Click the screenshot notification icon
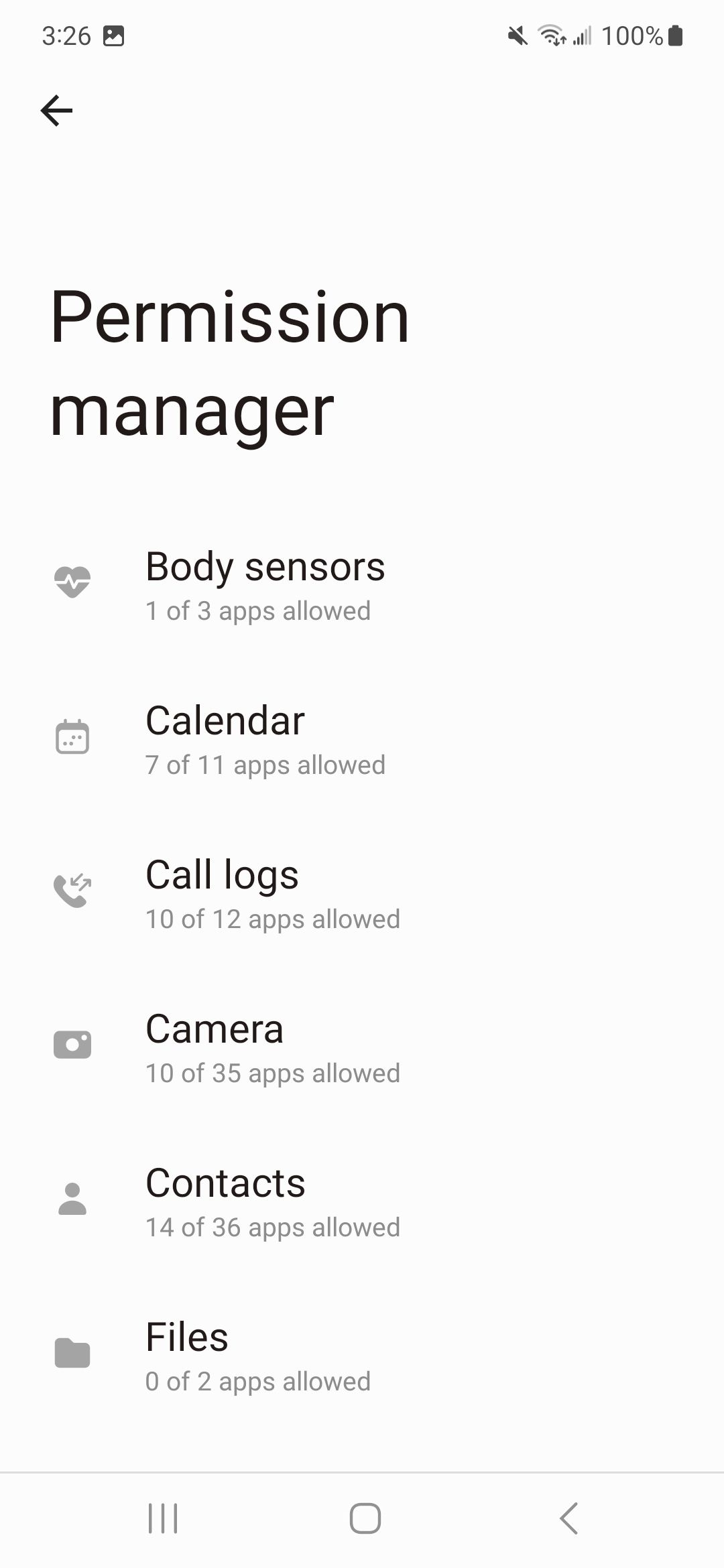 (114, 37)
